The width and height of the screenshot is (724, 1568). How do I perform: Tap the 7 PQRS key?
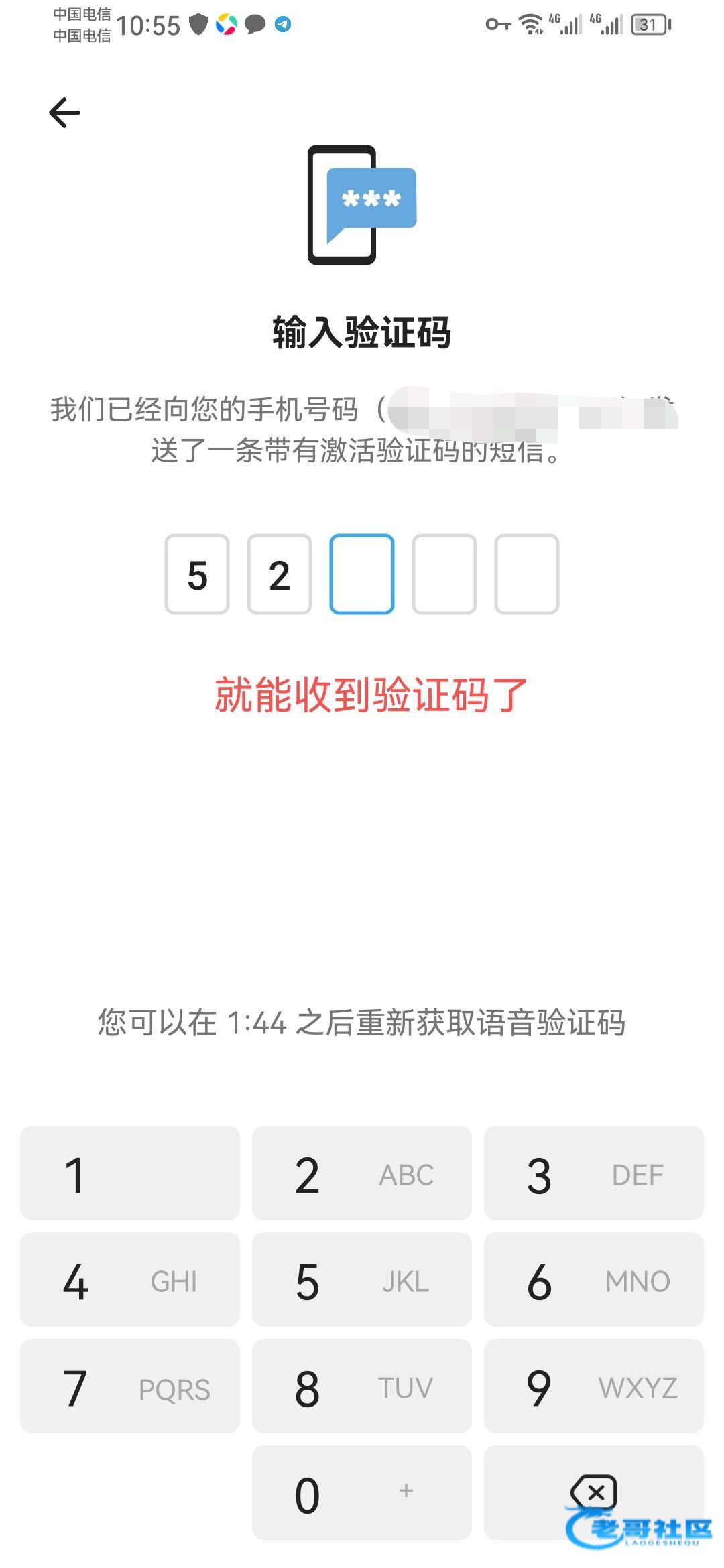[130, 1386]
